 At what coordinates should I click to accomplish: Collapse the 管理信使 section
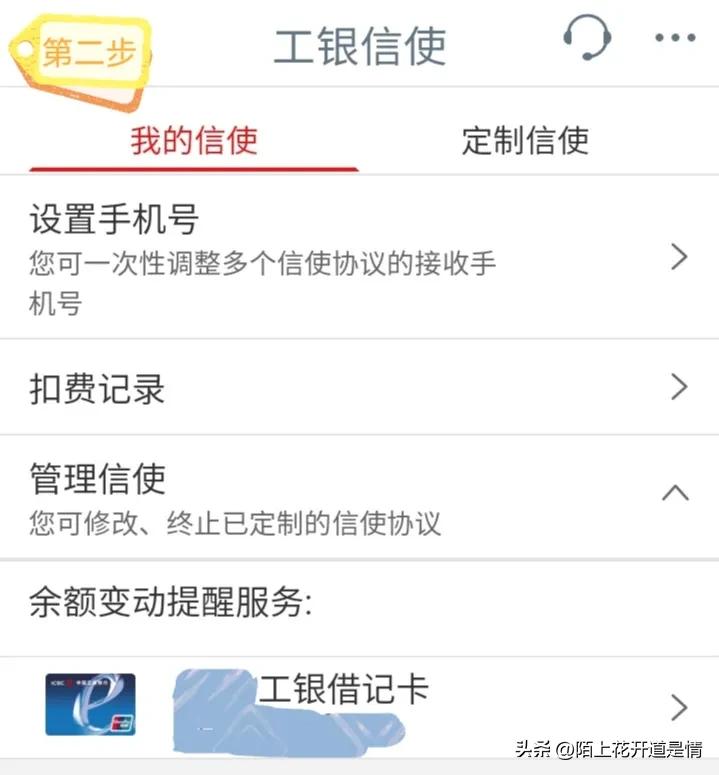[x=676, y=494]
